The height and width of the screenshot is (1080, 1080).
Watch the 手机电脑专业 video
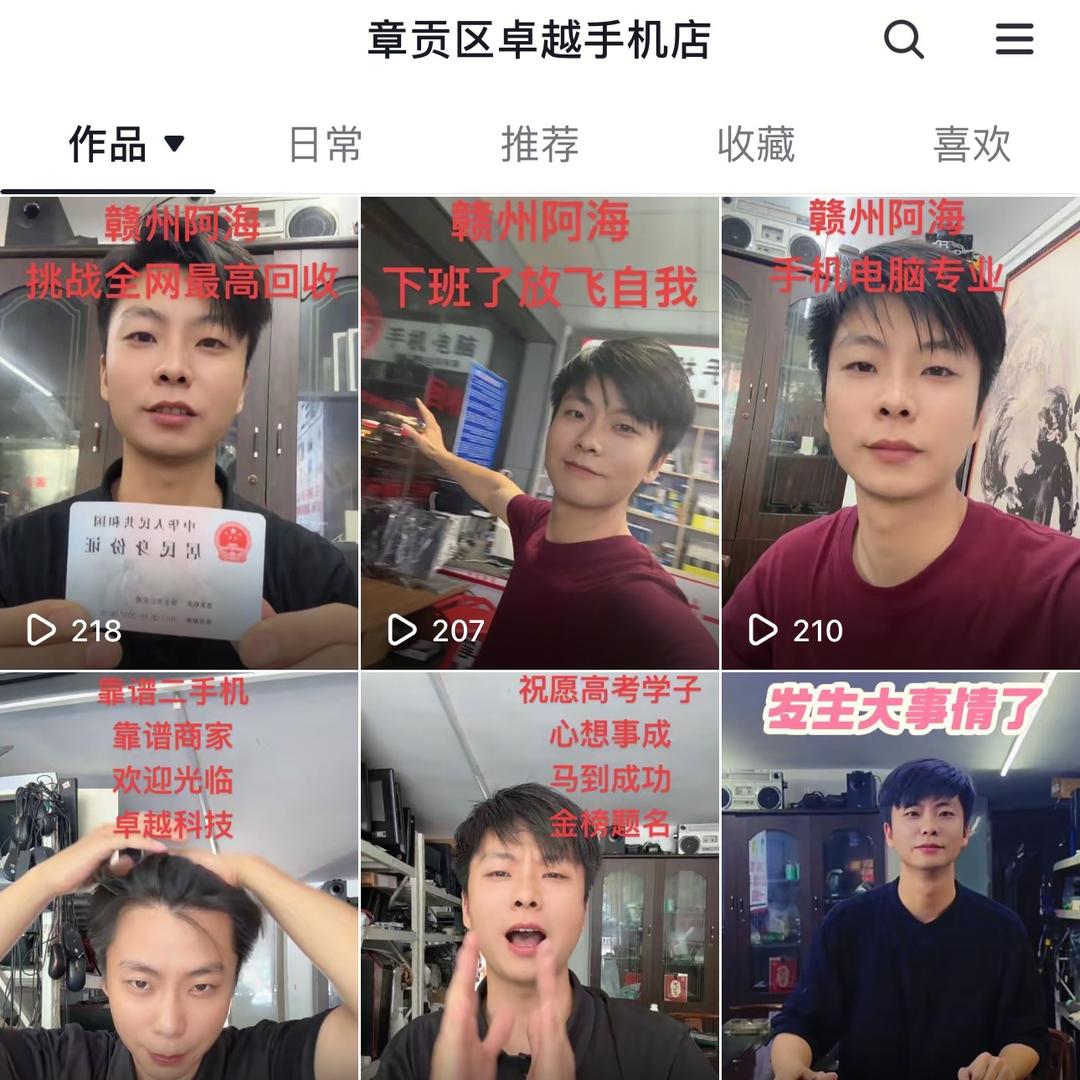[x=900, y=432]
